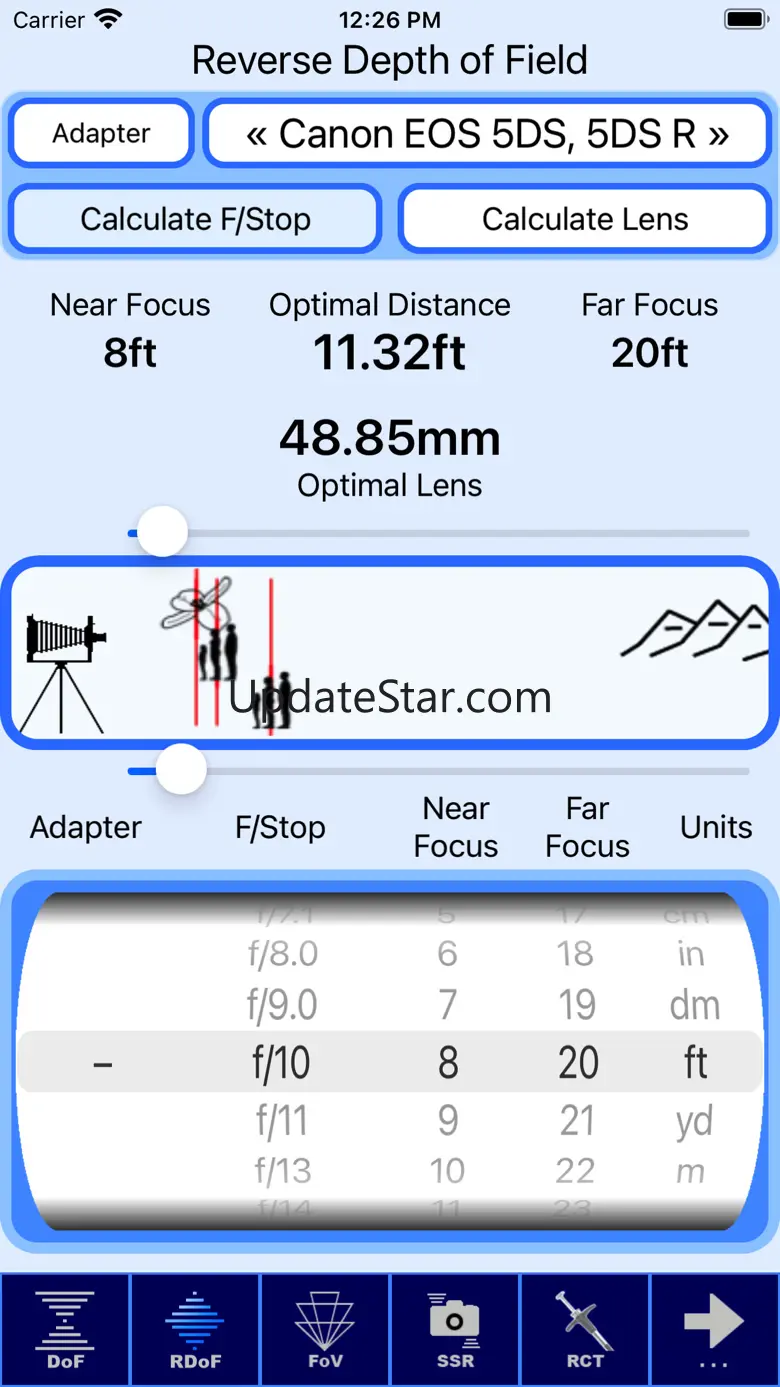Screen dimensions: 780x1387
Task: Select yd in the Units wheel
Action: coord(694,1121)
